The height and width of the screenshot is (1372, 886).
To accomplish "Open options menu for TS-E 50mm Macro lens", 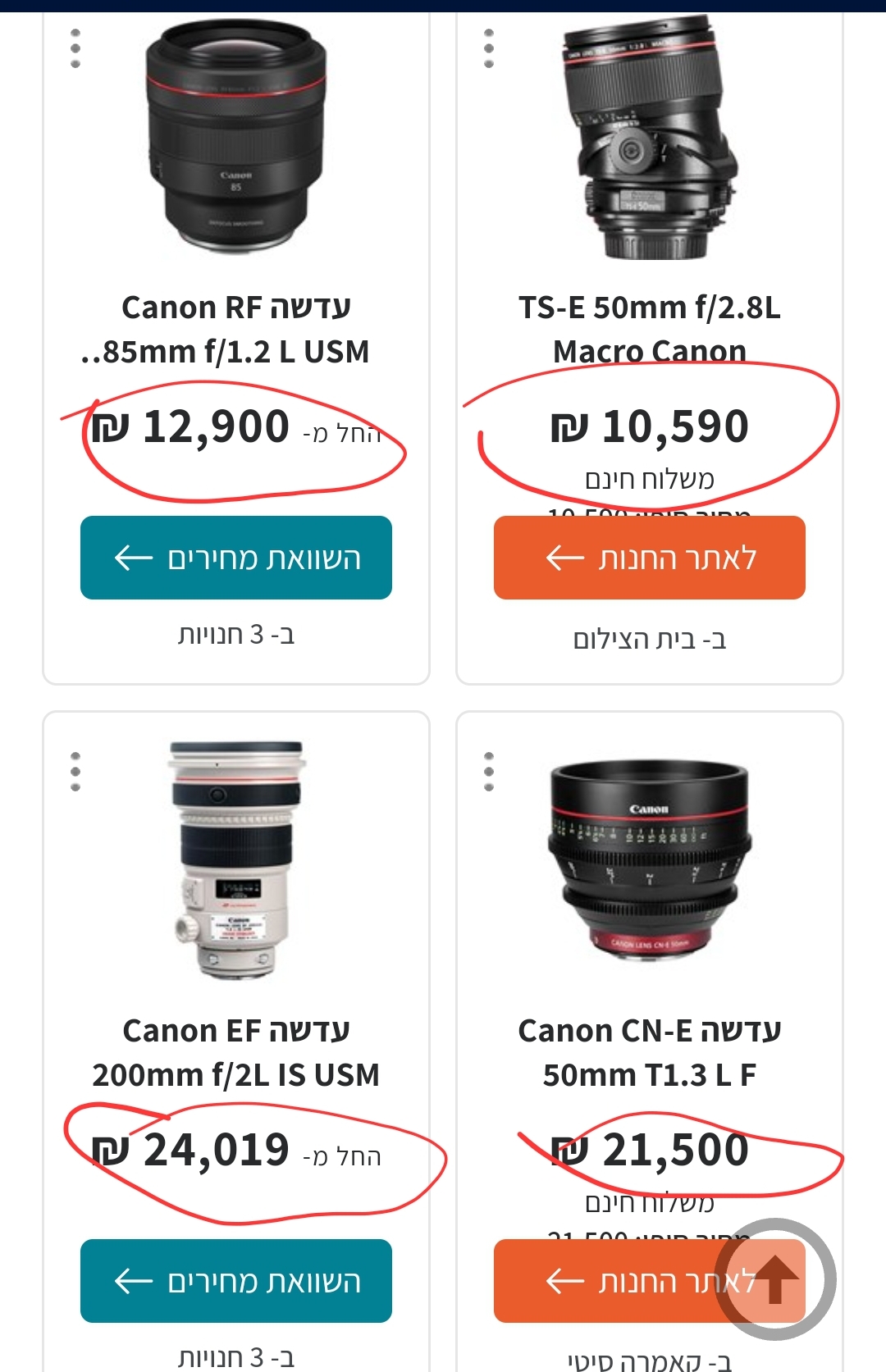I will click(x=489, y=48).
